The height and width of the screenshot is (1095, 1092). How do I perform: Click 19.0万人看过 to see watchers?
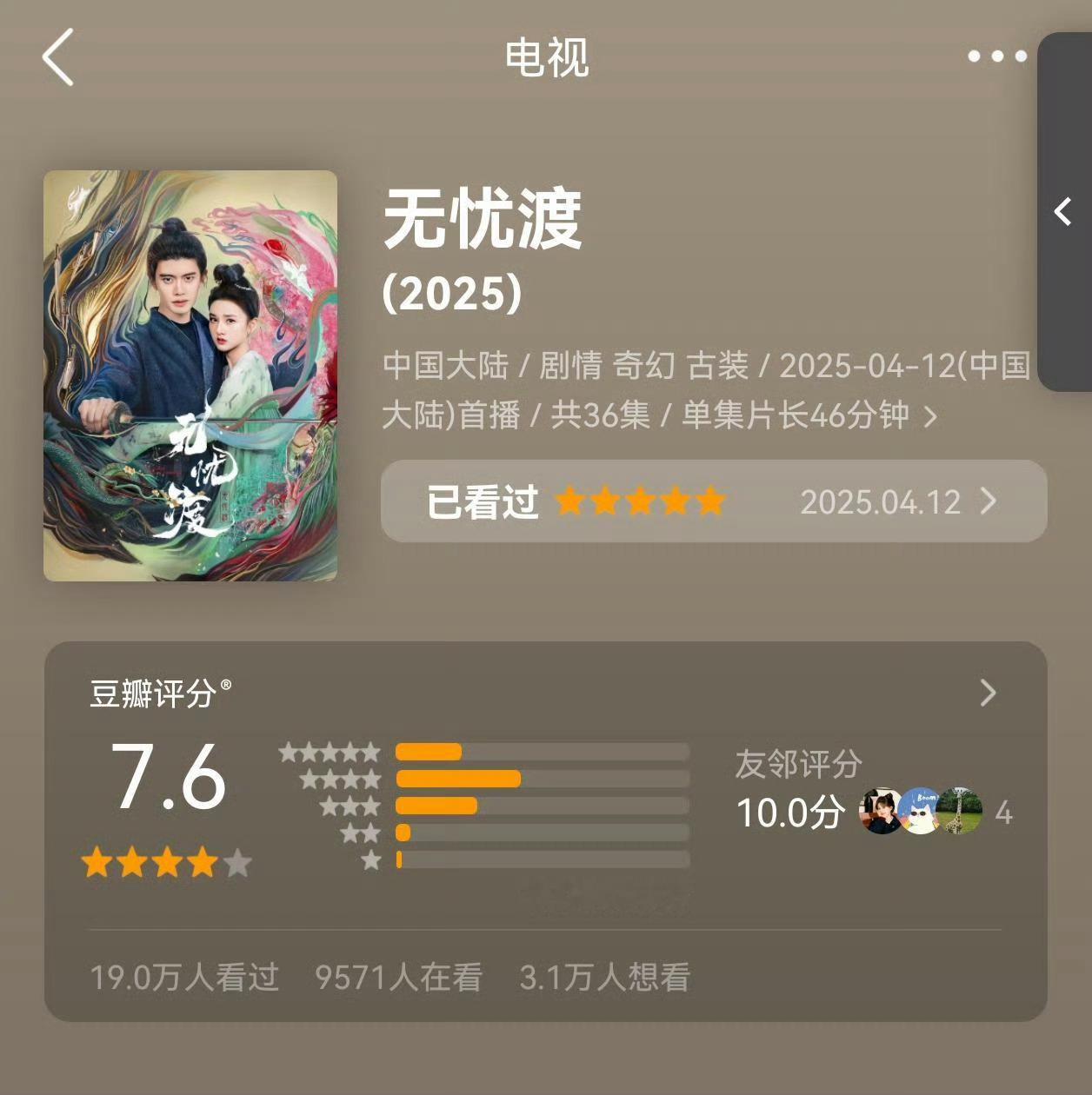pyautogui.click(x=183, y=979)
